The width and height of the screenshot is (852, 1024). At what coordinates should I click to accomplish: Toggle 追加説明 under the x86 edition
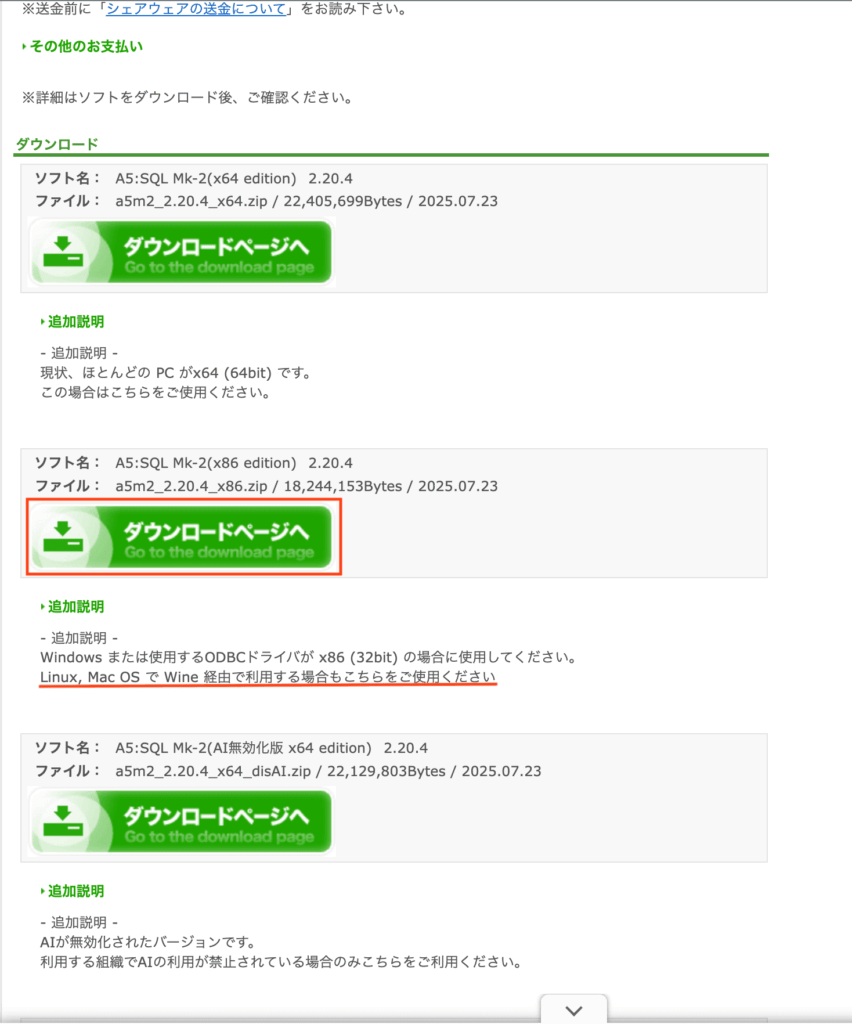click(x=75, y=606)
